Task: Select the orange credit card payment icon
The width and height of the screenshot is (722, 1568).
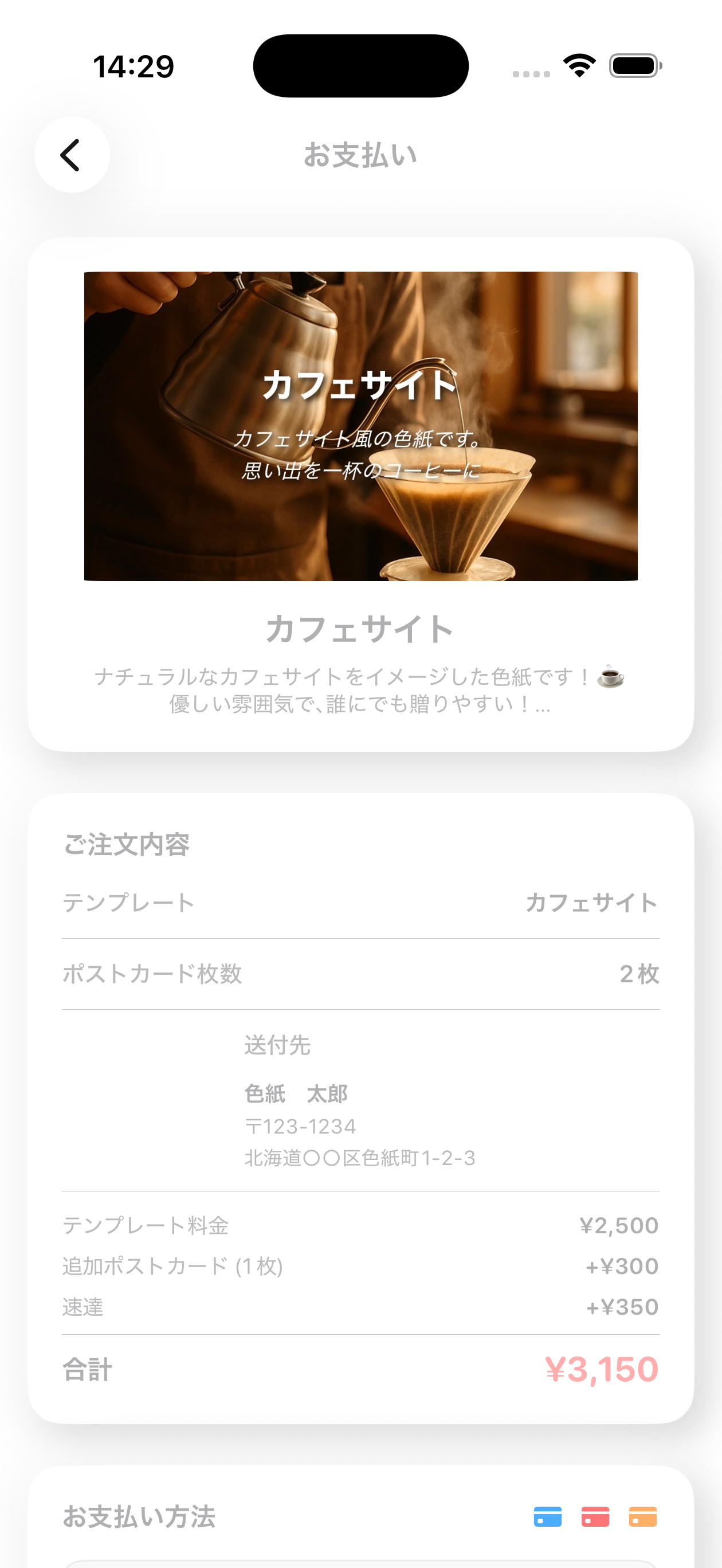Action: (645, 1517)
